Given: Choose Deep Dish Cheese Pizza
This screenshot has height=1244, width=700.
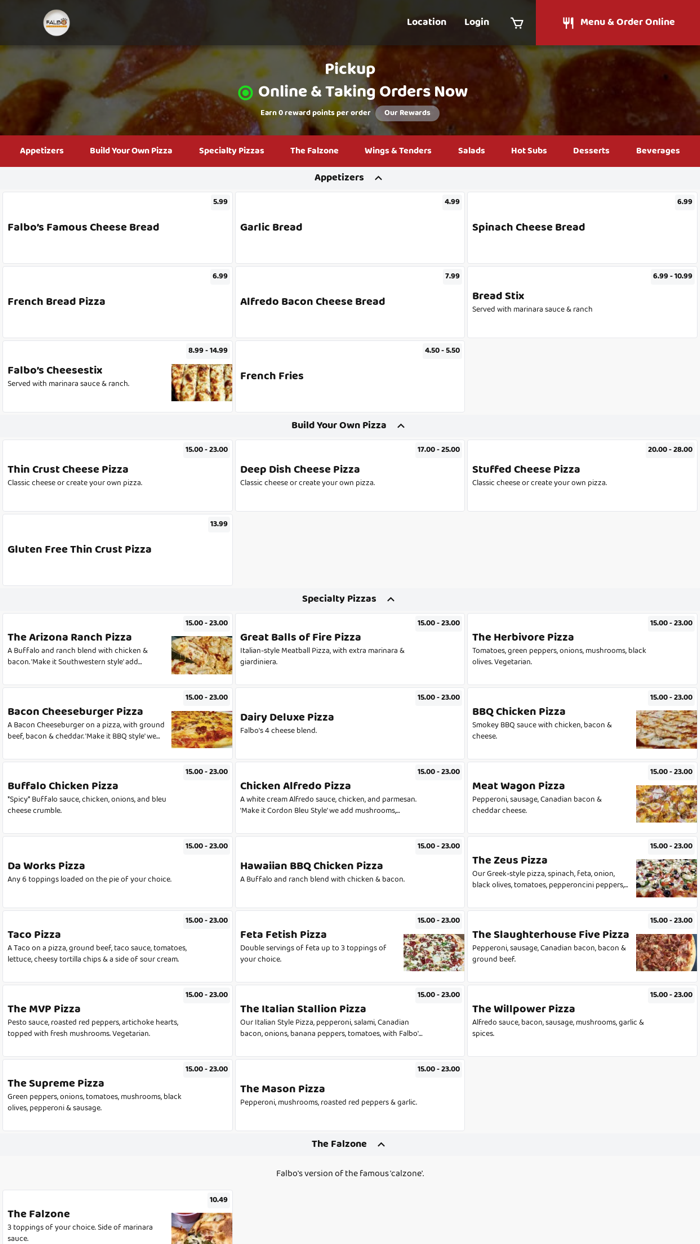Looking at the screenshot, I should [x=350, y=476].
